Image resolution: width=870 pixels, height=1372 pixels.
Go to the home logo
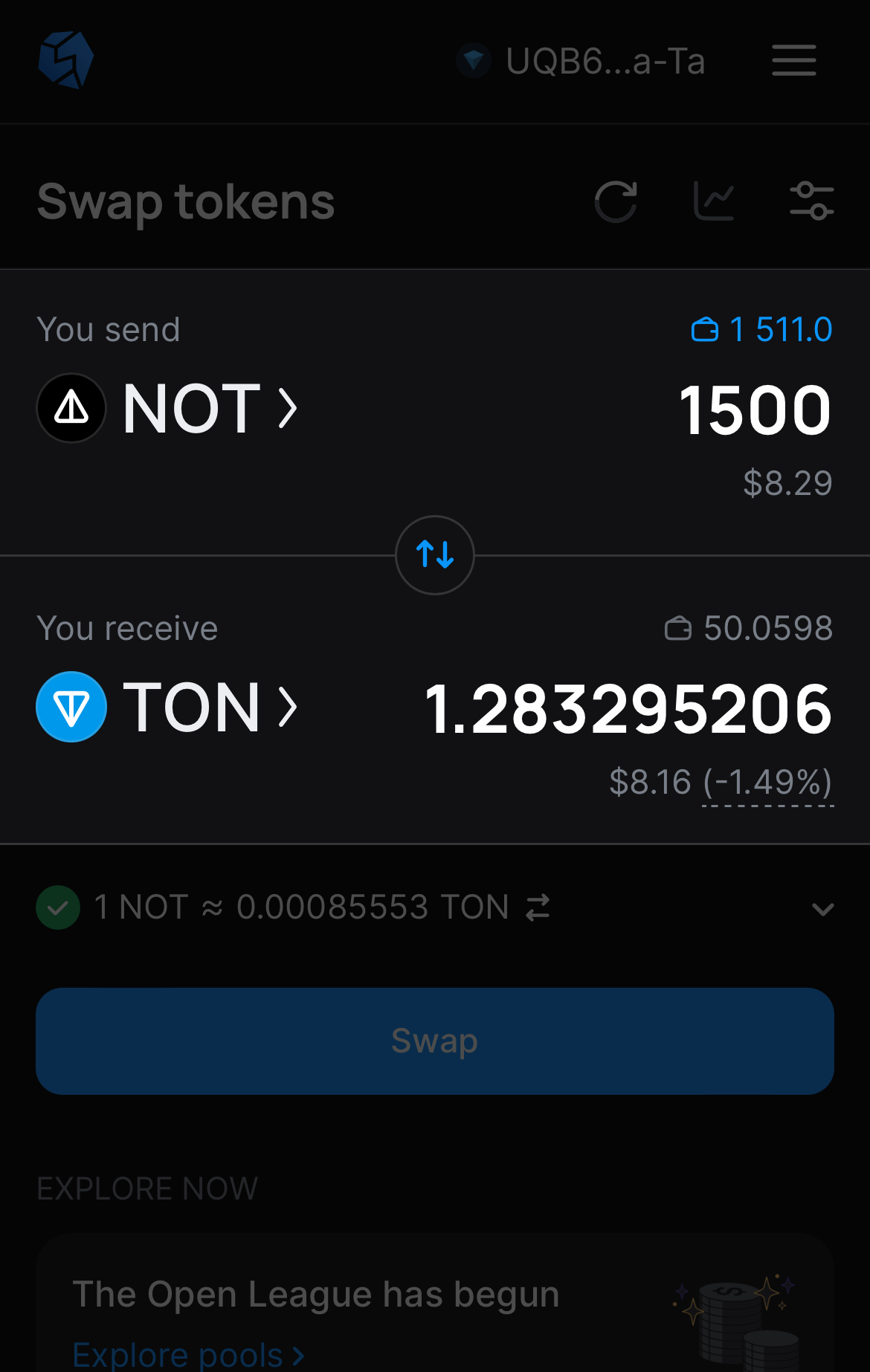click(66, 60)
